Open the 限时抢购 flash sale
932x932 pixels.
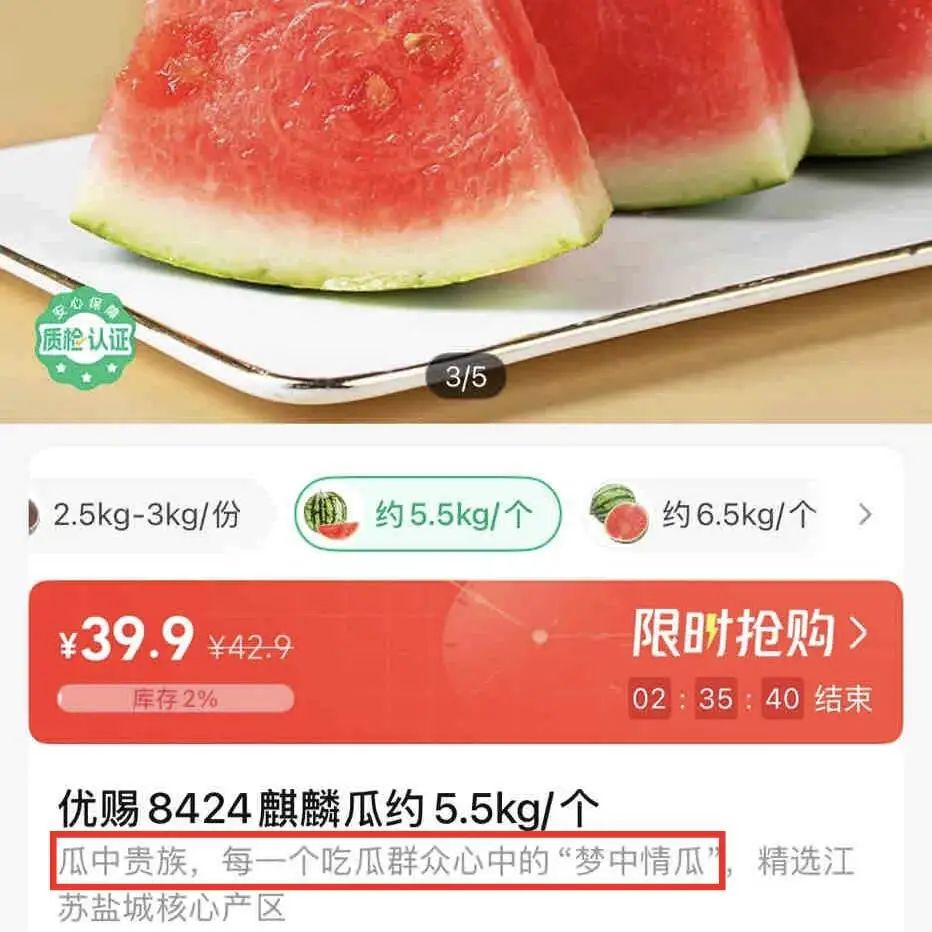[749, 634]
